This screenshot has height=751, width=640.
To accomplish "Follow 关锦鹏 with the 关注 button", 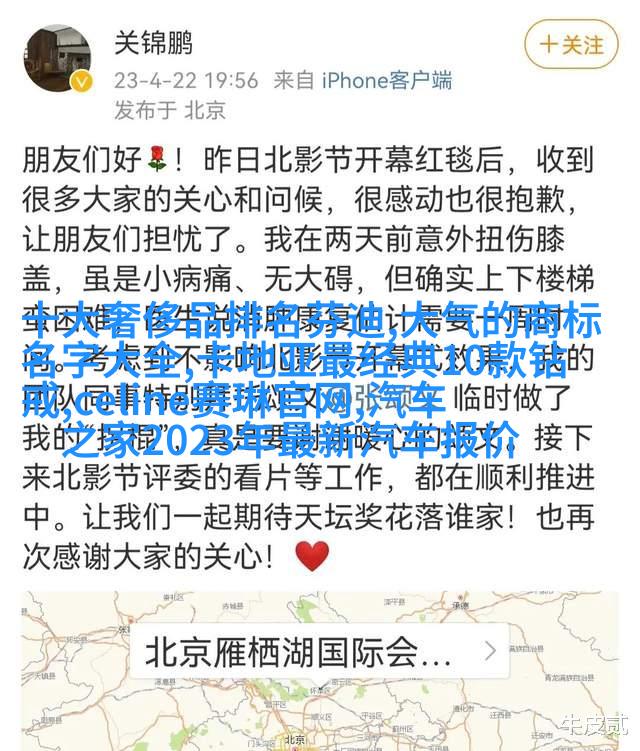I will coord(571,45).
